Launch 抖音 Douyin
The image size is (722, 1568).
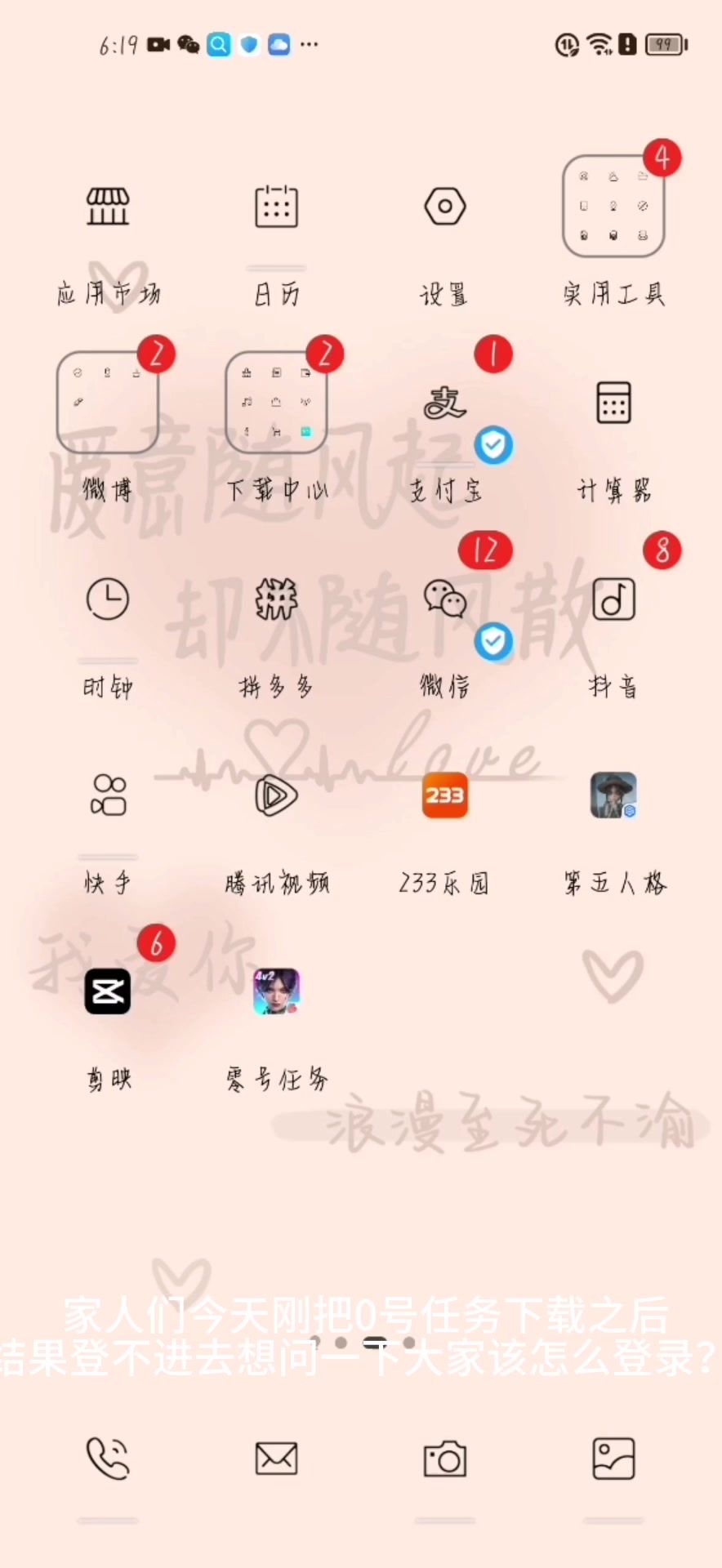[x=613, y=599]
